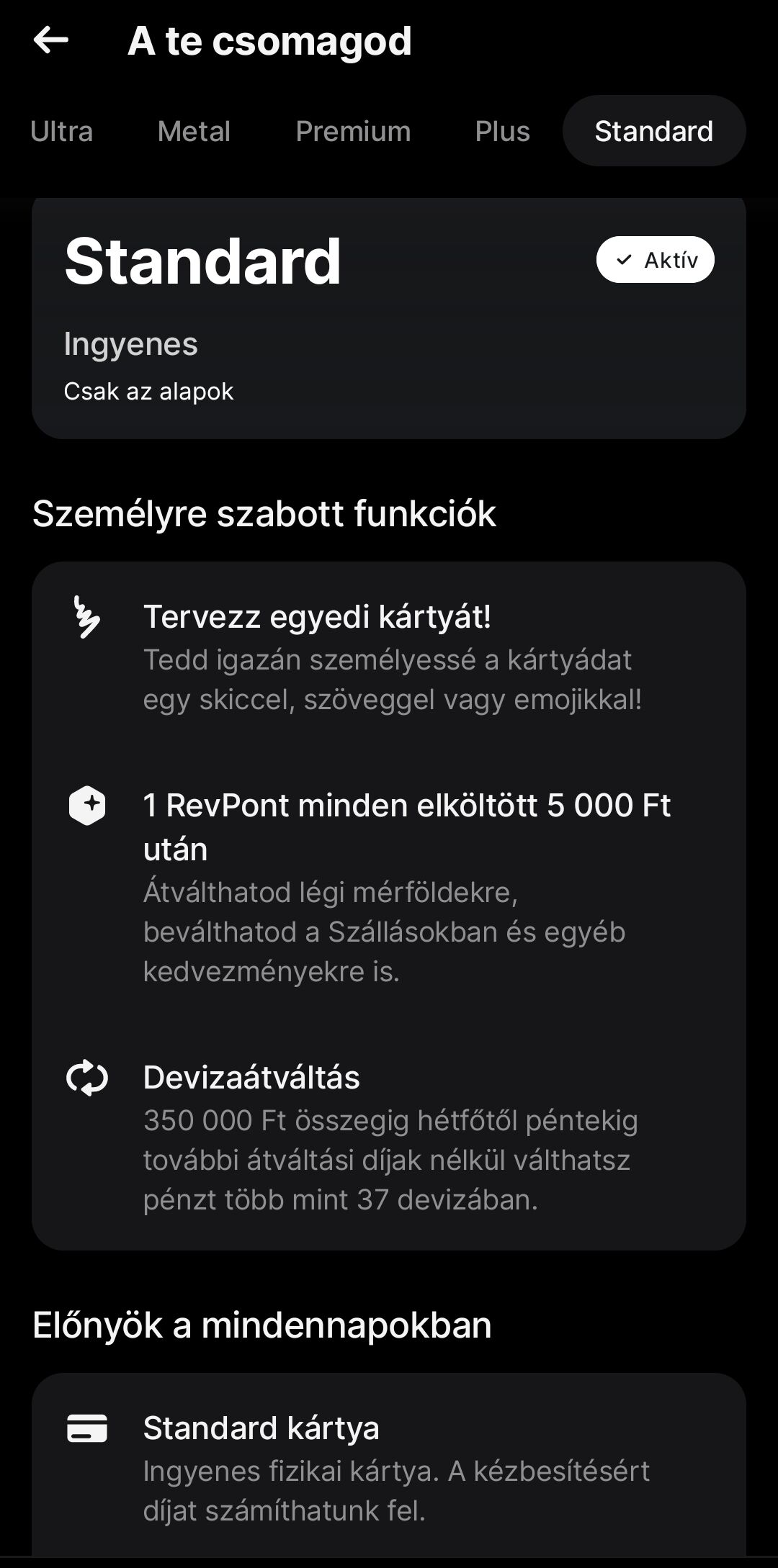Open the RevPont rewards row
778x1568 pixels.
point(389,887)
